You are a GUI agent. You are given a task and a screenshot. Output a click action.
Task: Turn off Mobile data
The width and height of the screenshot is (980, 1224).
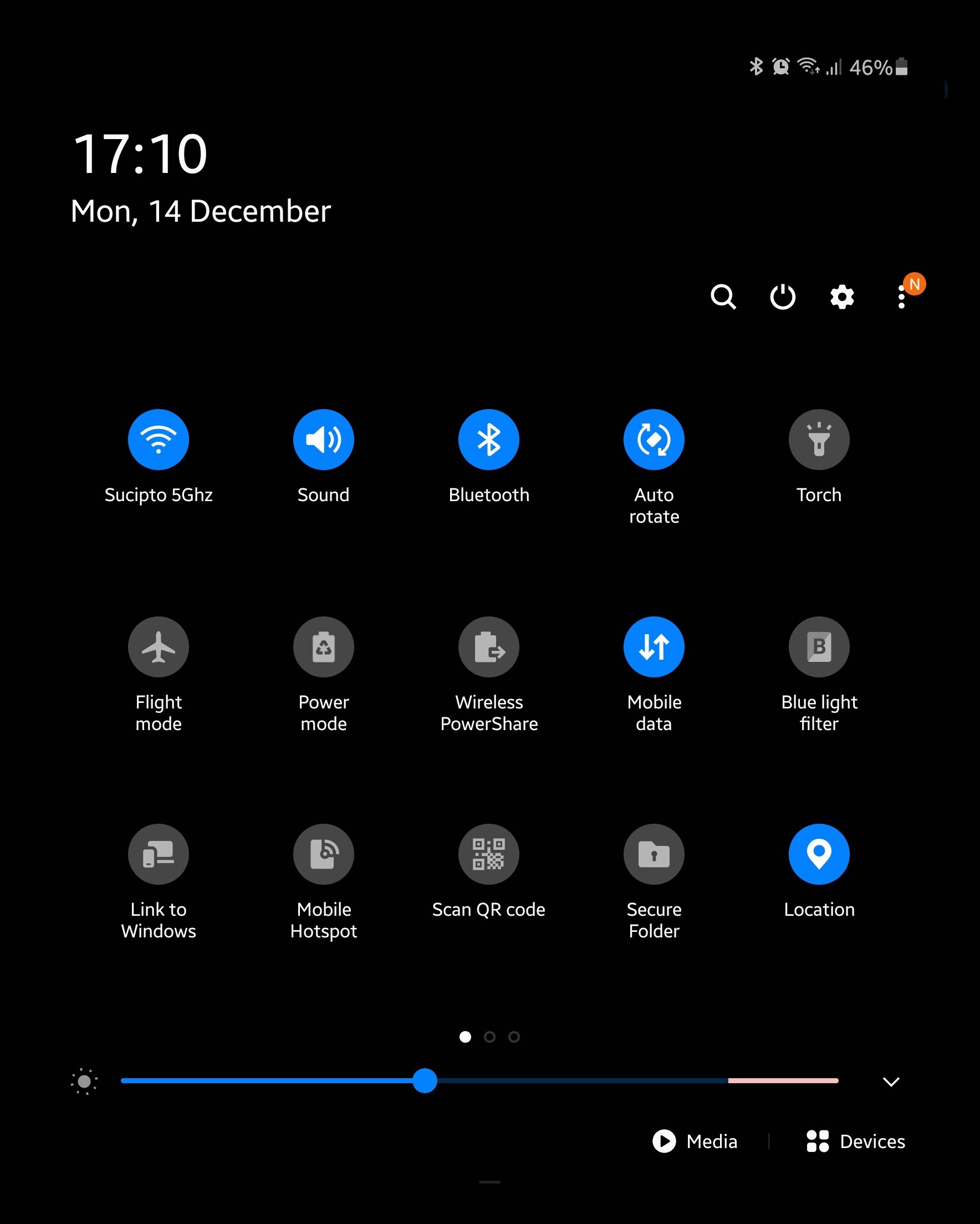click(x=654, y=646)
